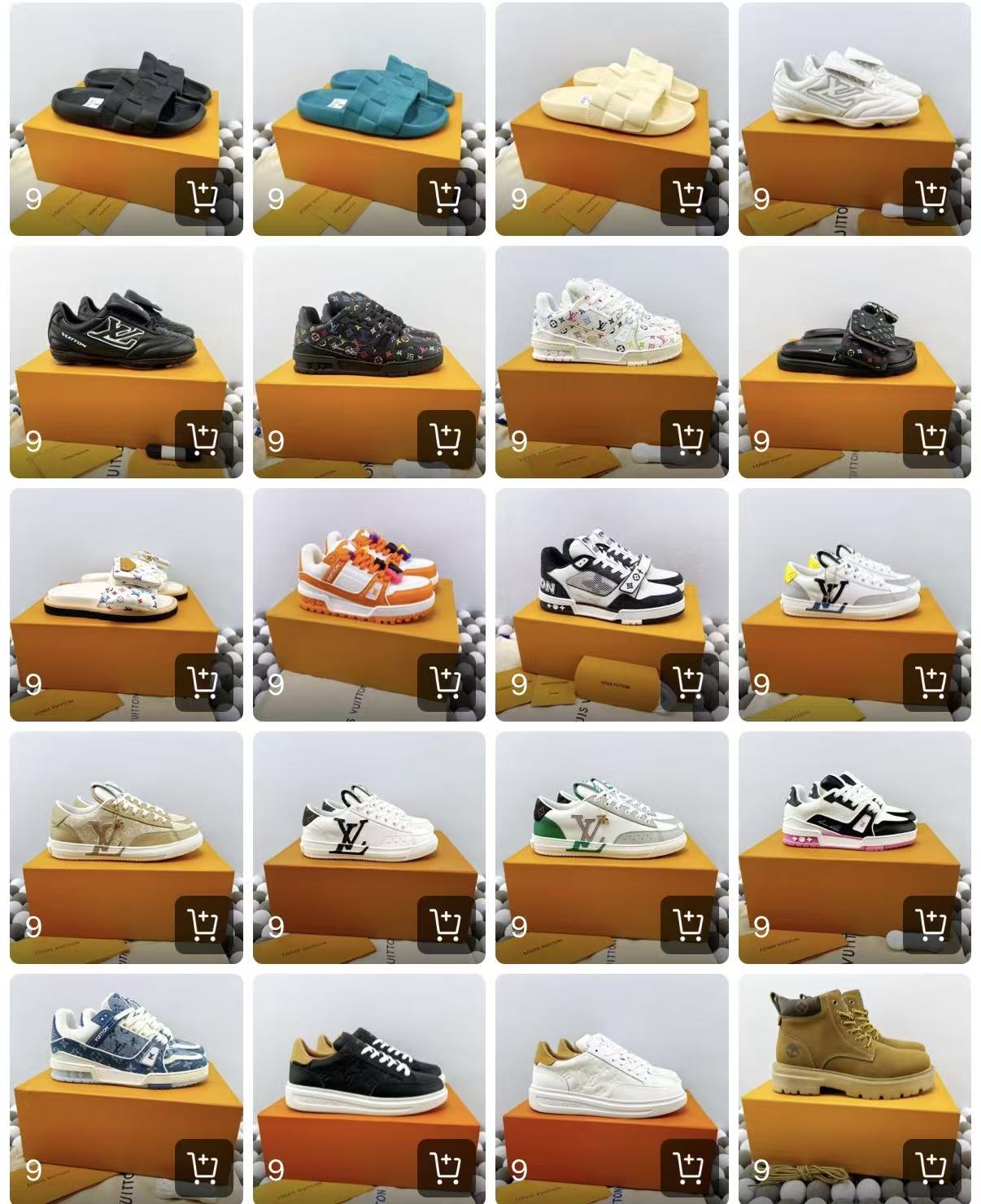Add the teal slides to cart
Viewport: 981px width, 1204px height.
(446, 197)
